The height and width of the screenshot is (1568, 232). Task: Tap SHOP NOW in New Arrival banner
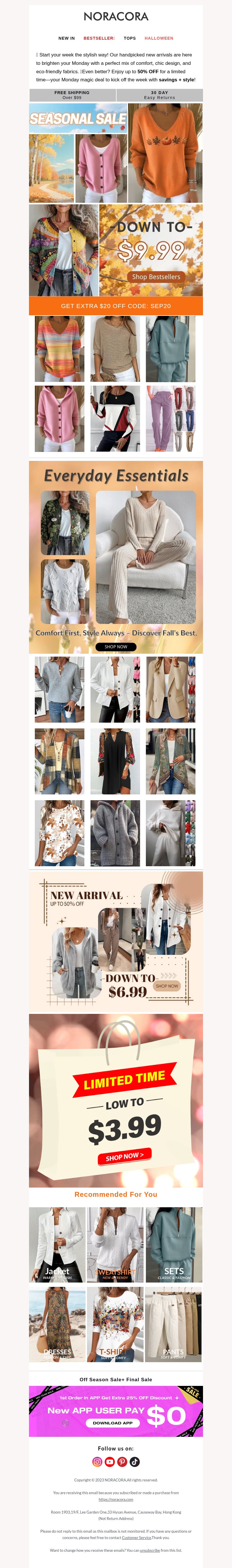[167, 986]
